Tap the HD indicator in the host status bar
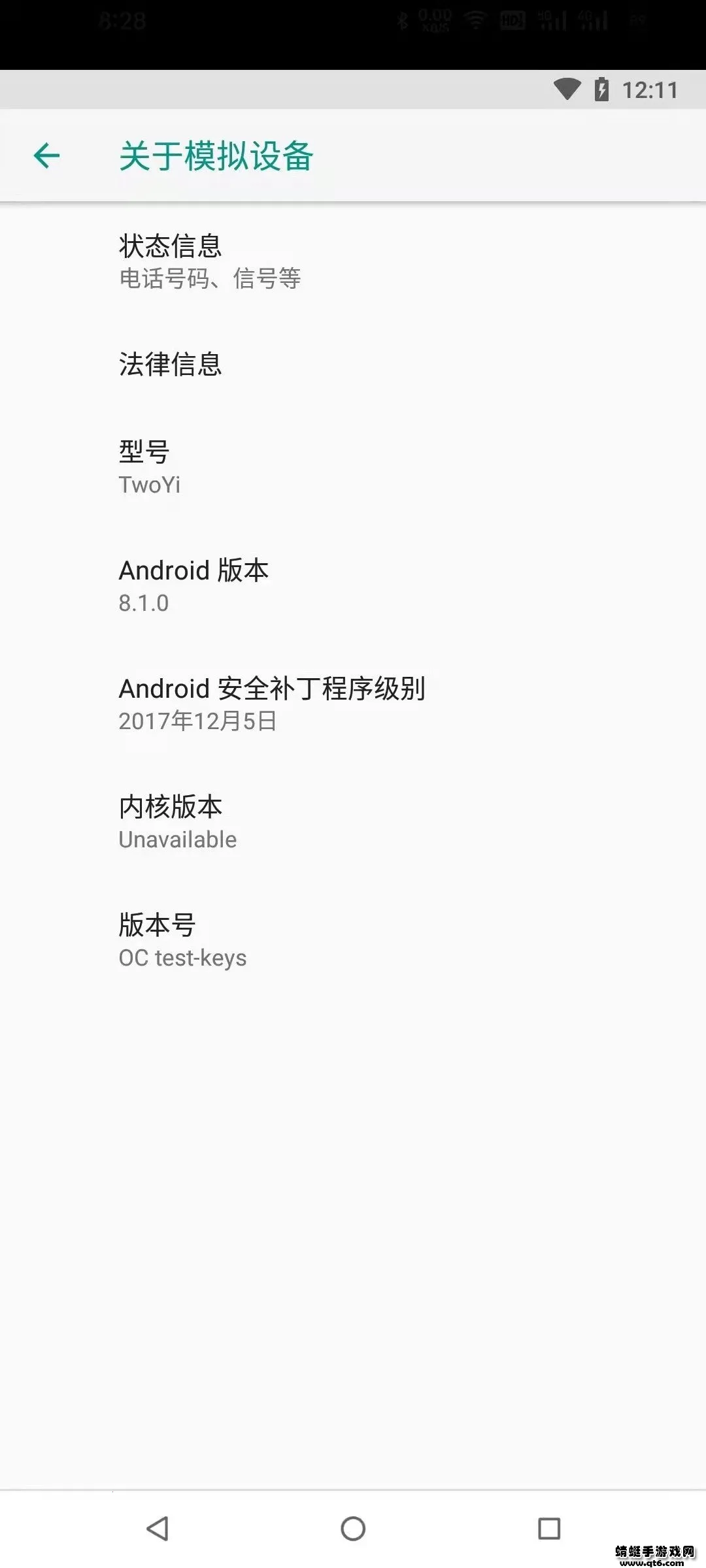The height and width of the screenshot is (1568, 706). tap(513, 20)
